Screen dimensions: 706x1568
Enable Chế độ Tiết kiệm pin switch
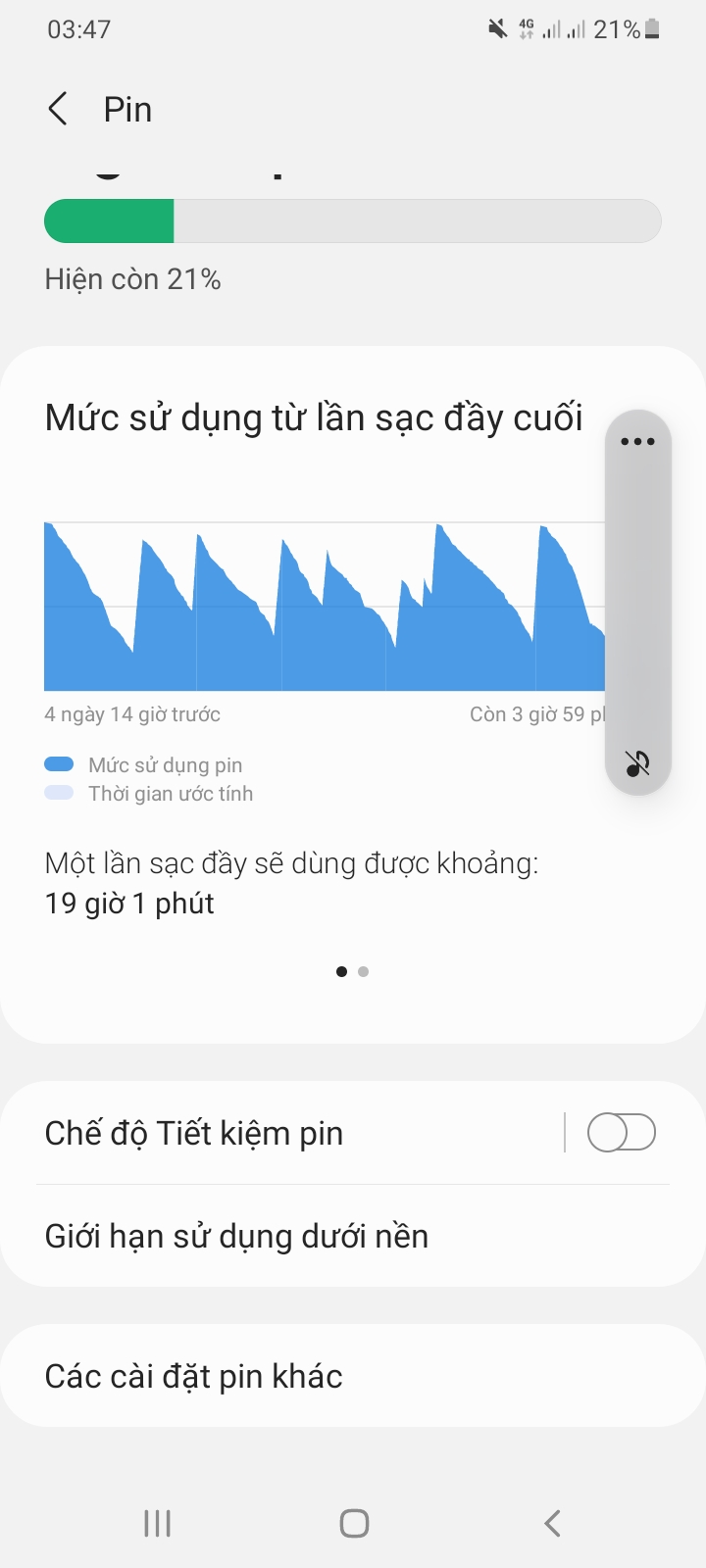(621, 1133)
